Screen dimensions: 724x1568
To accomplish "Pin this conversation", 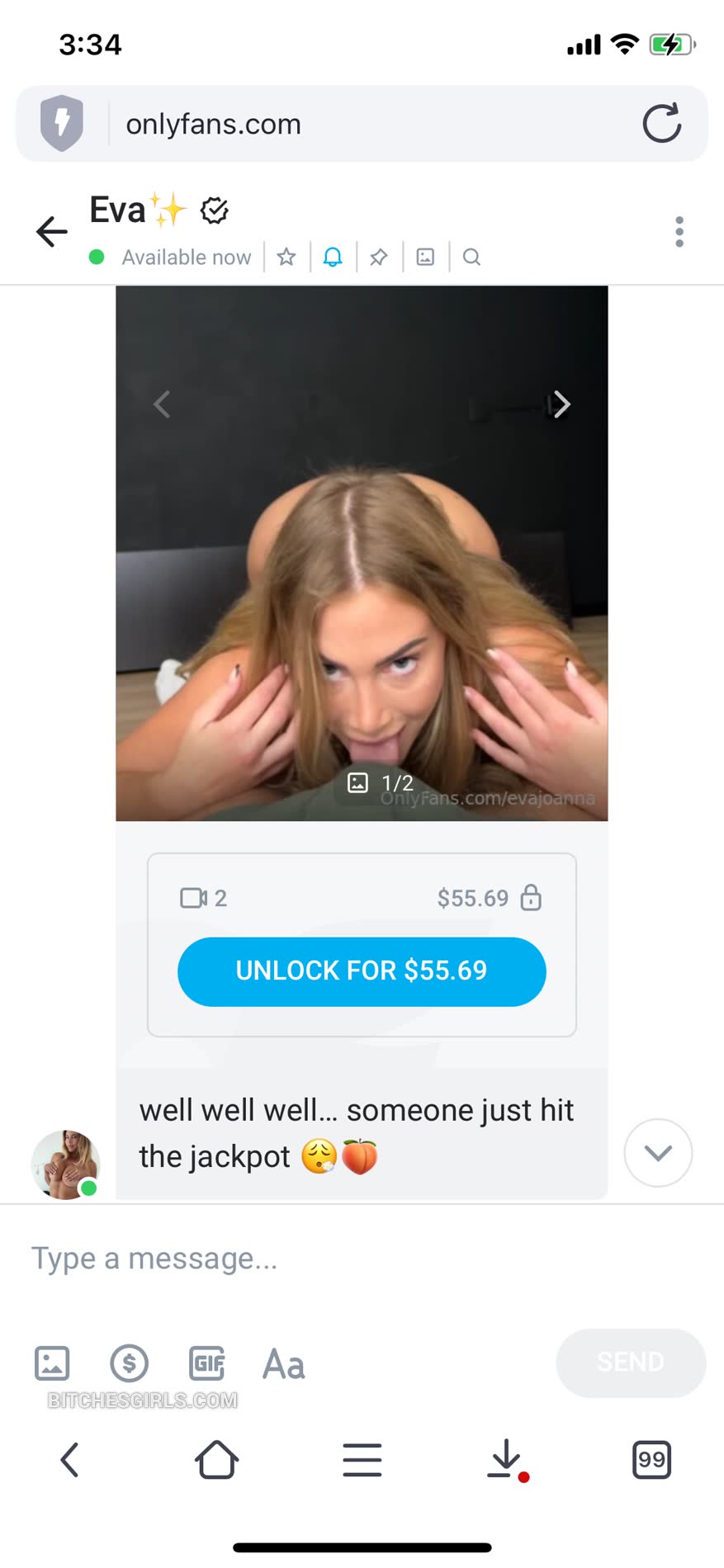I will 379,257.
